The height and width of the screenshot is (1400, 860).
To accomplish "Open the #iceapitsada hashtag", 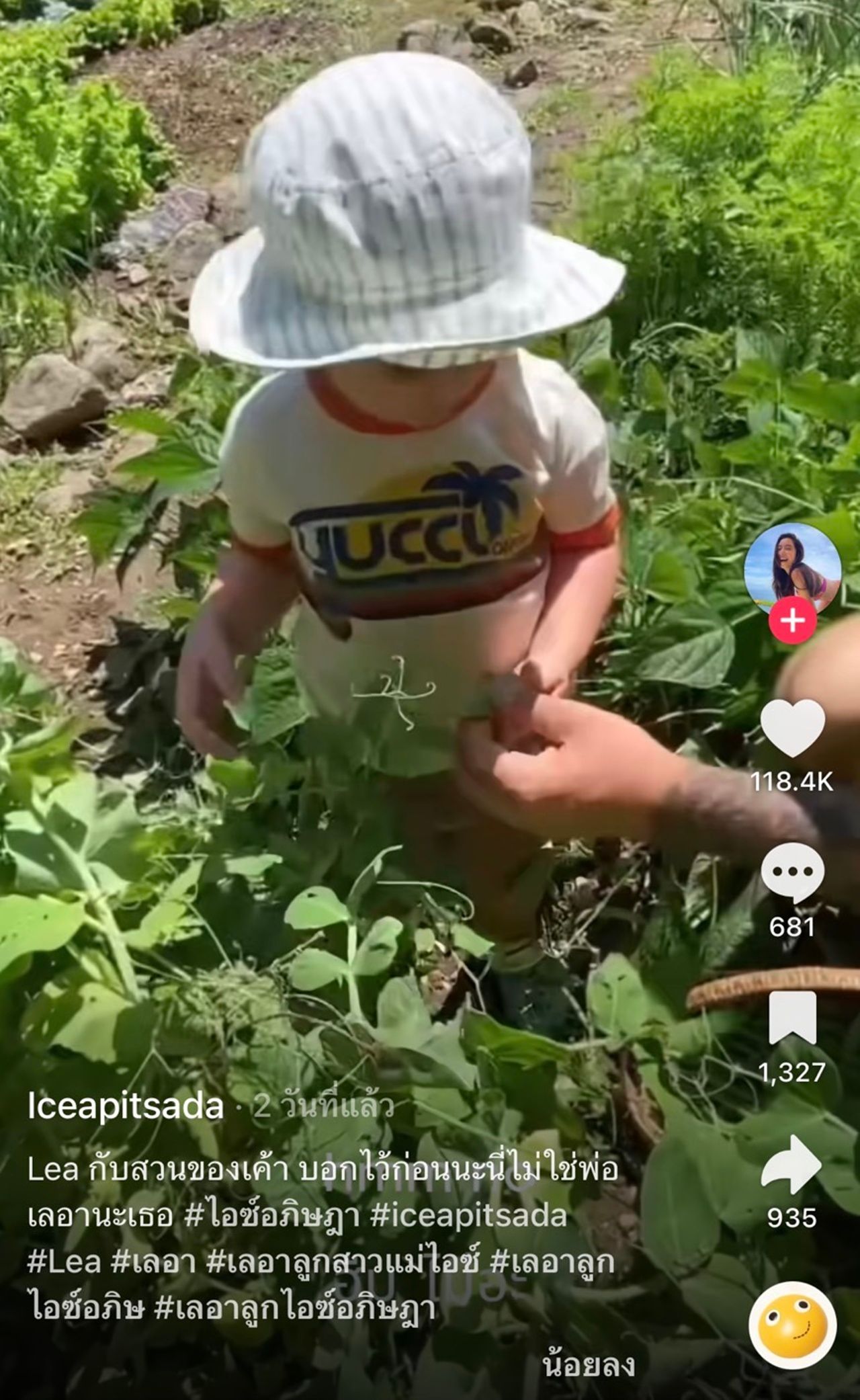I will (x=468, y=1215).
